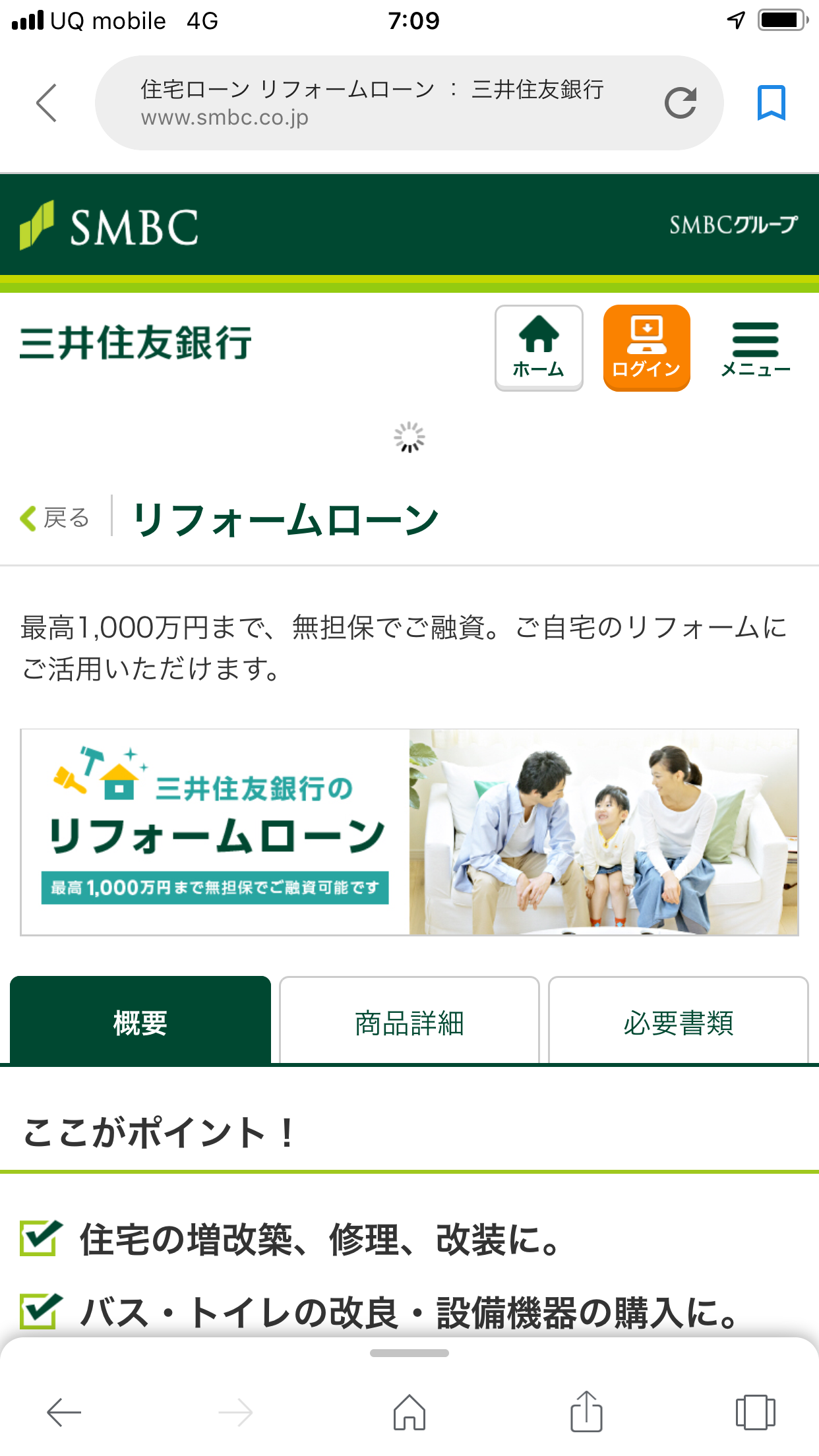Open the SMBCグループ link
The width and height of the screenshot is (819, 1456).
[x=733, y=225]
